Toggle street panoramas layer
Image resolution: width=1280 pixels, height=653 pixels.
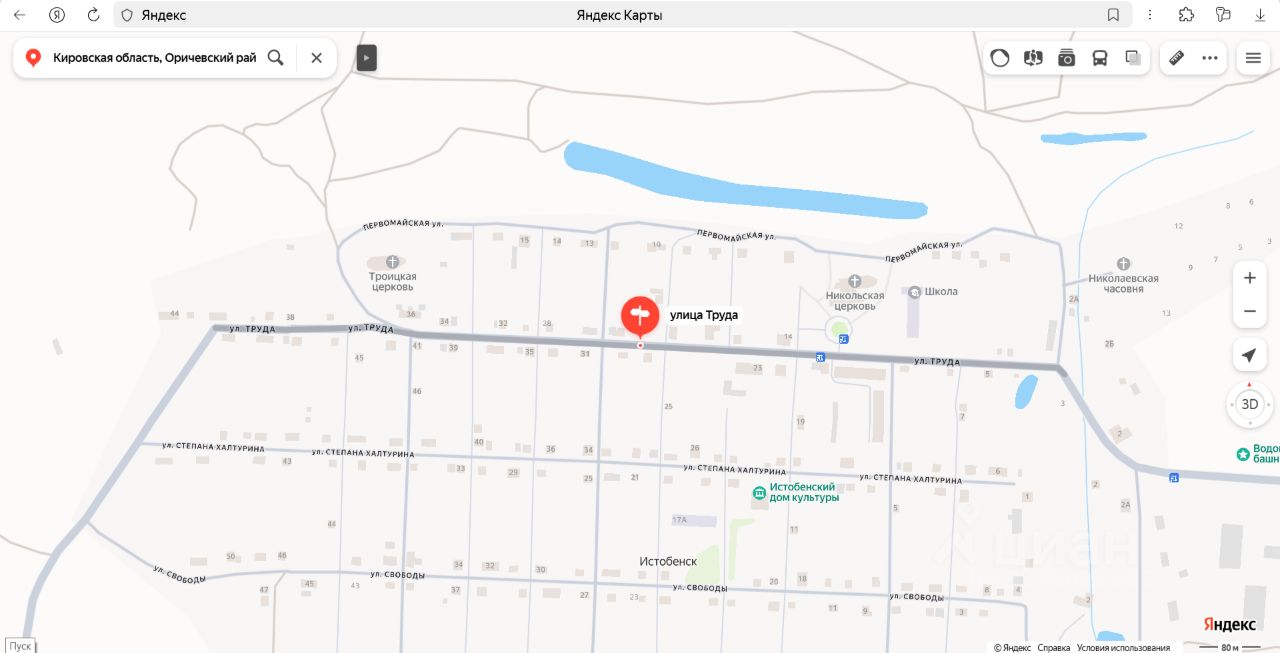(1033, 58)
